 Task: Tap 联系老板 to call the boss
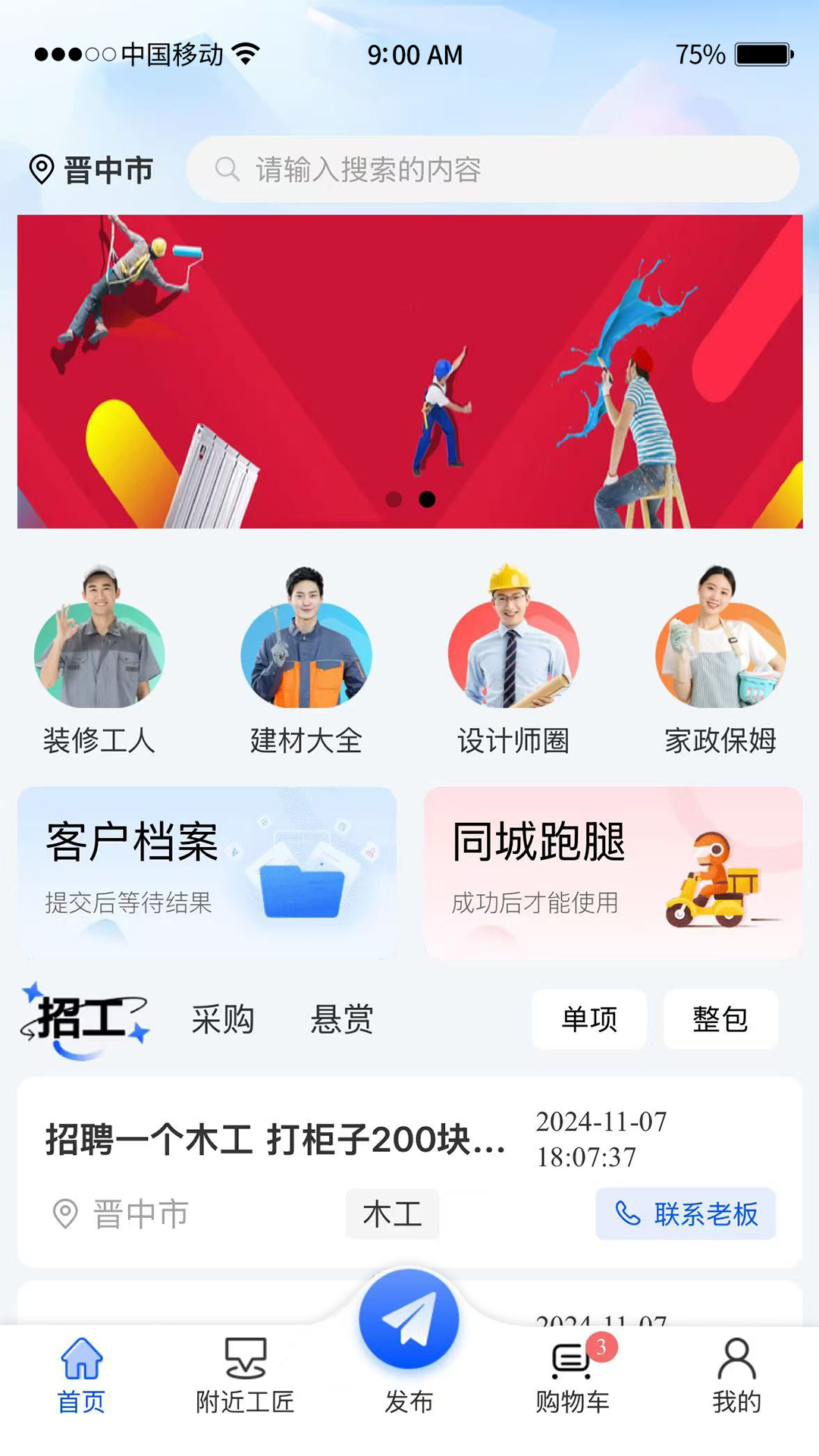point(686,1213)
